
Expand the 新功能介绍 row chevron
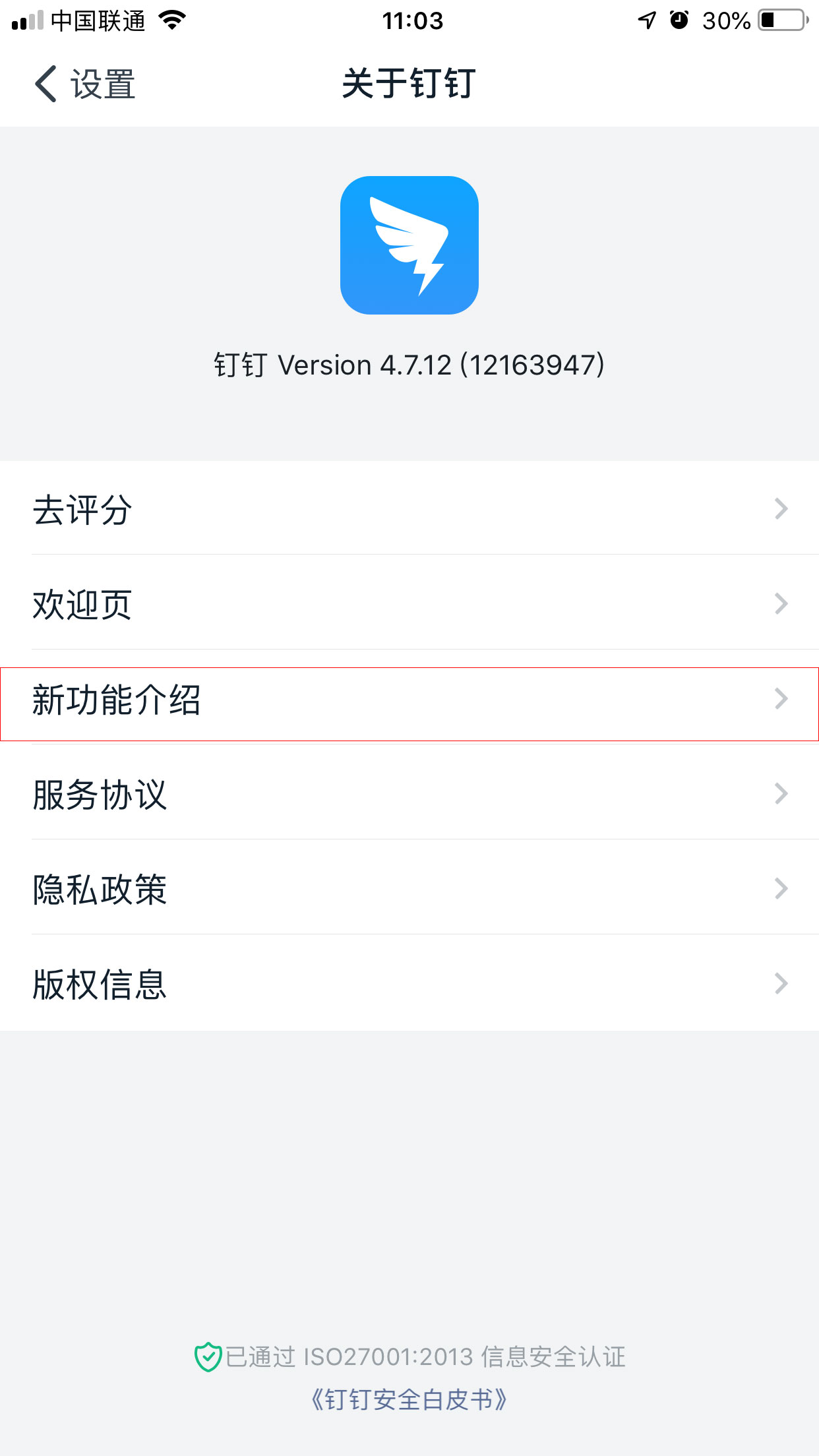coord(781,699)
